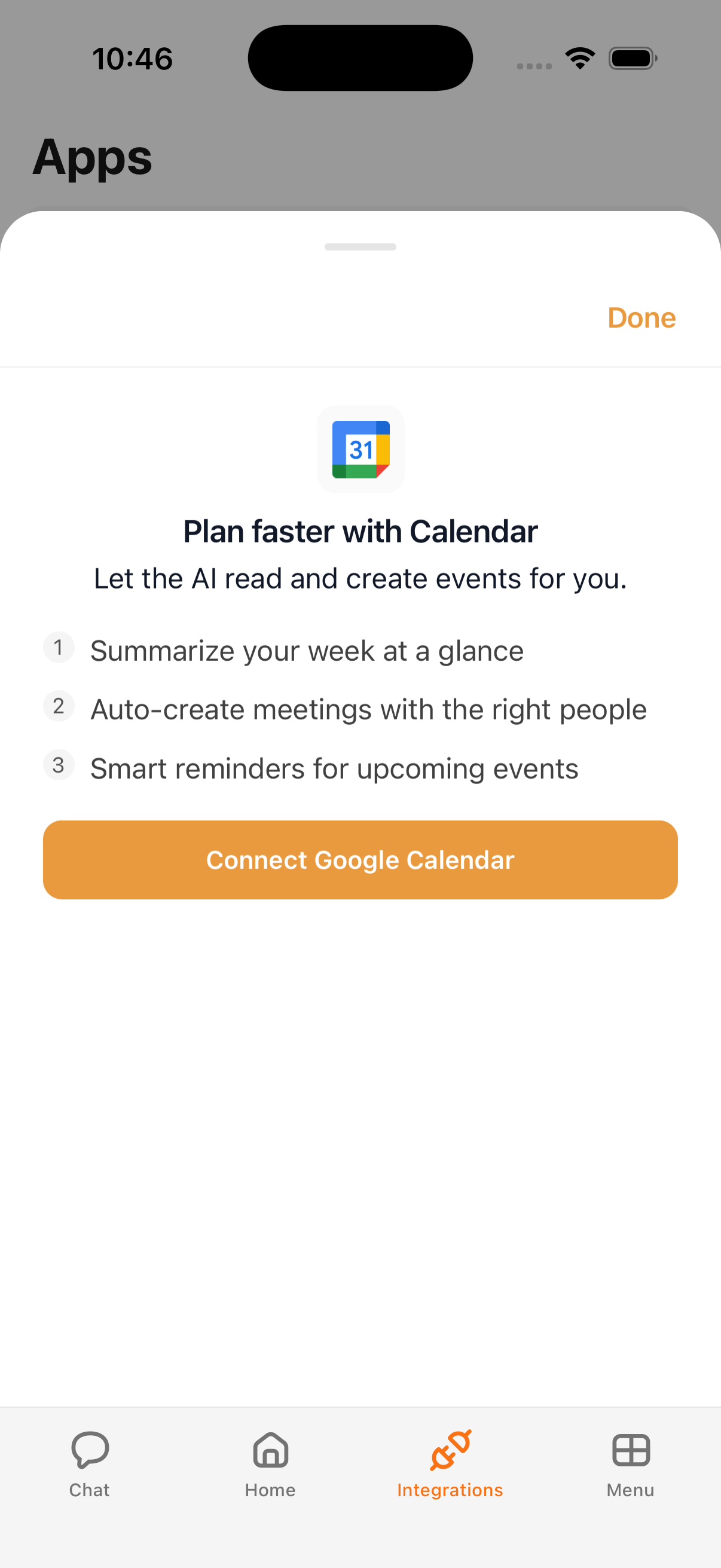Screen dimensions: 721x1568
Task: Select the Chat speech bubble icon
Action: (90, 1451)
